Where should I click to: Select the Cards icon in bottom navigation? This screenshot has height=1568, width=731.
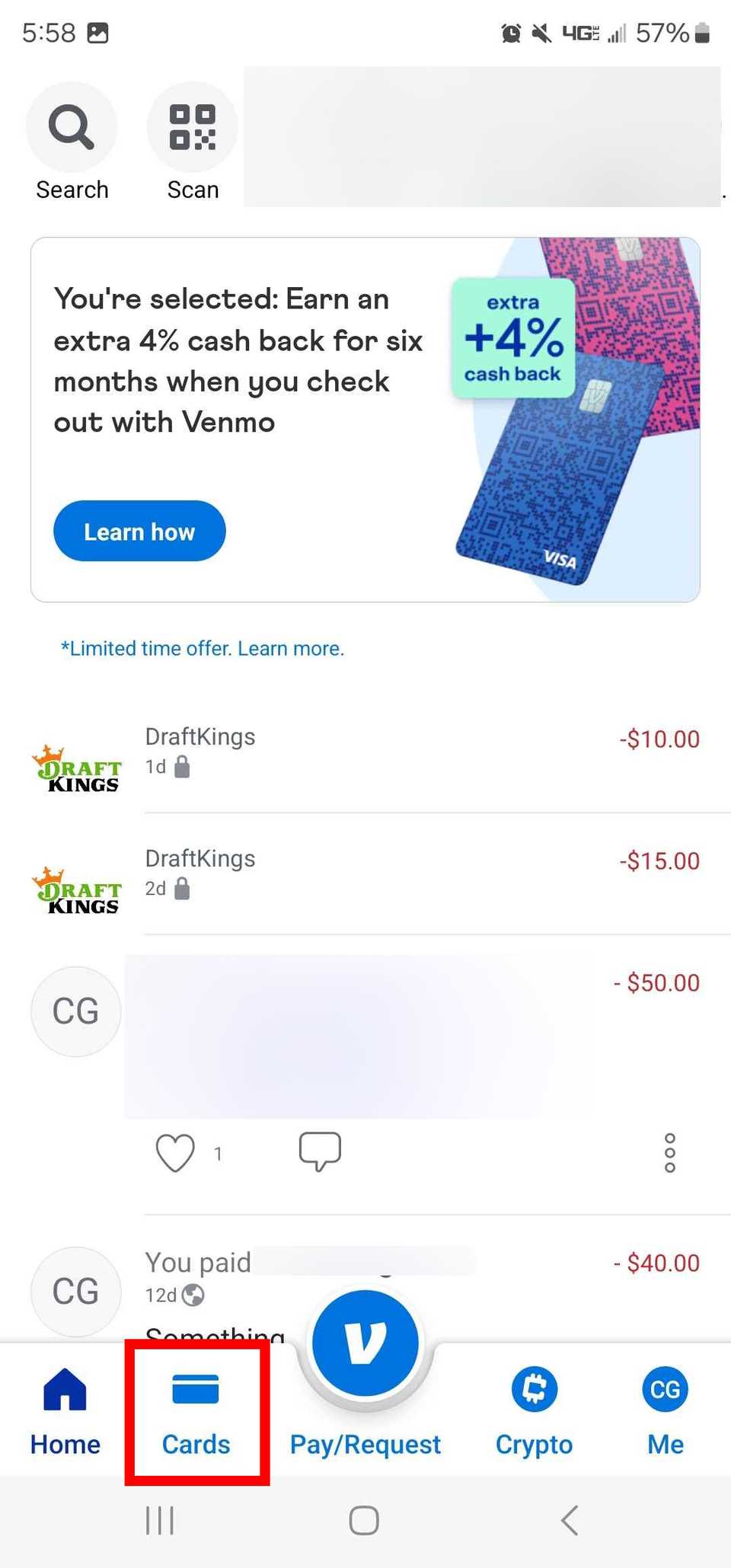click(x=196, y=1388)
